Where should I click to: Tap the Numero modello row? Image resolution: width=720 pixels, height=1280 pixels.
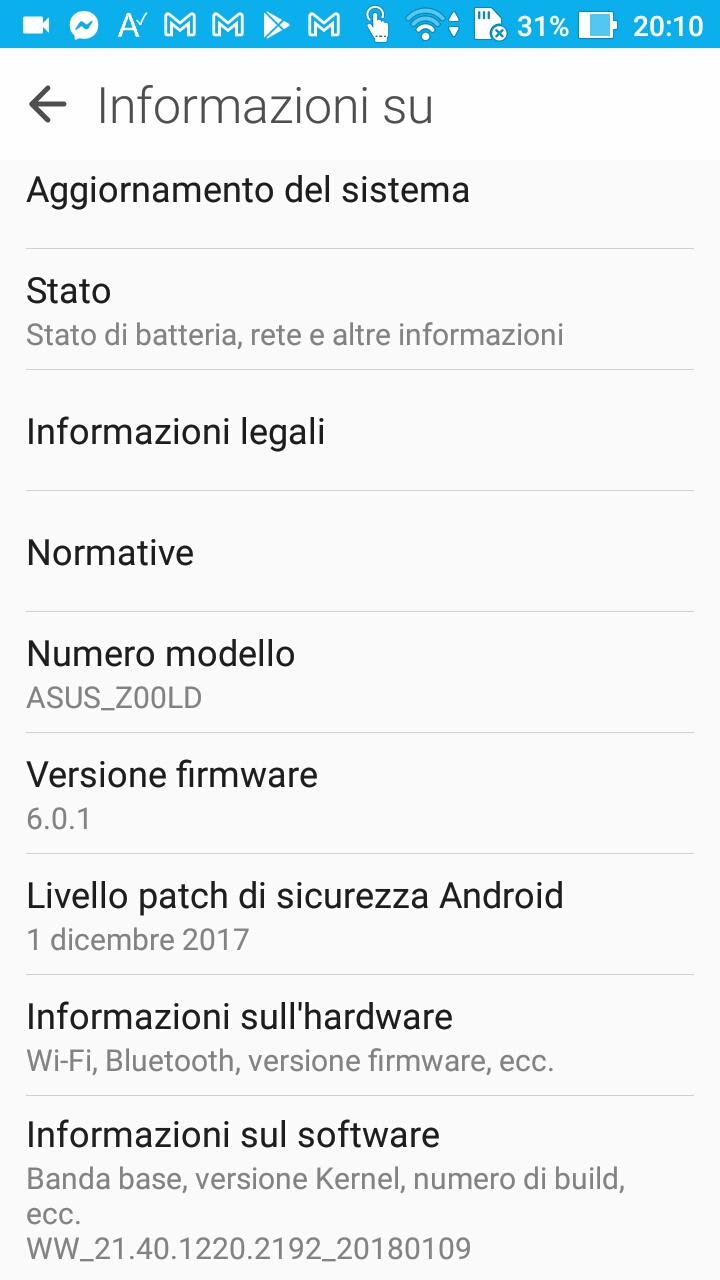[360, 673]
